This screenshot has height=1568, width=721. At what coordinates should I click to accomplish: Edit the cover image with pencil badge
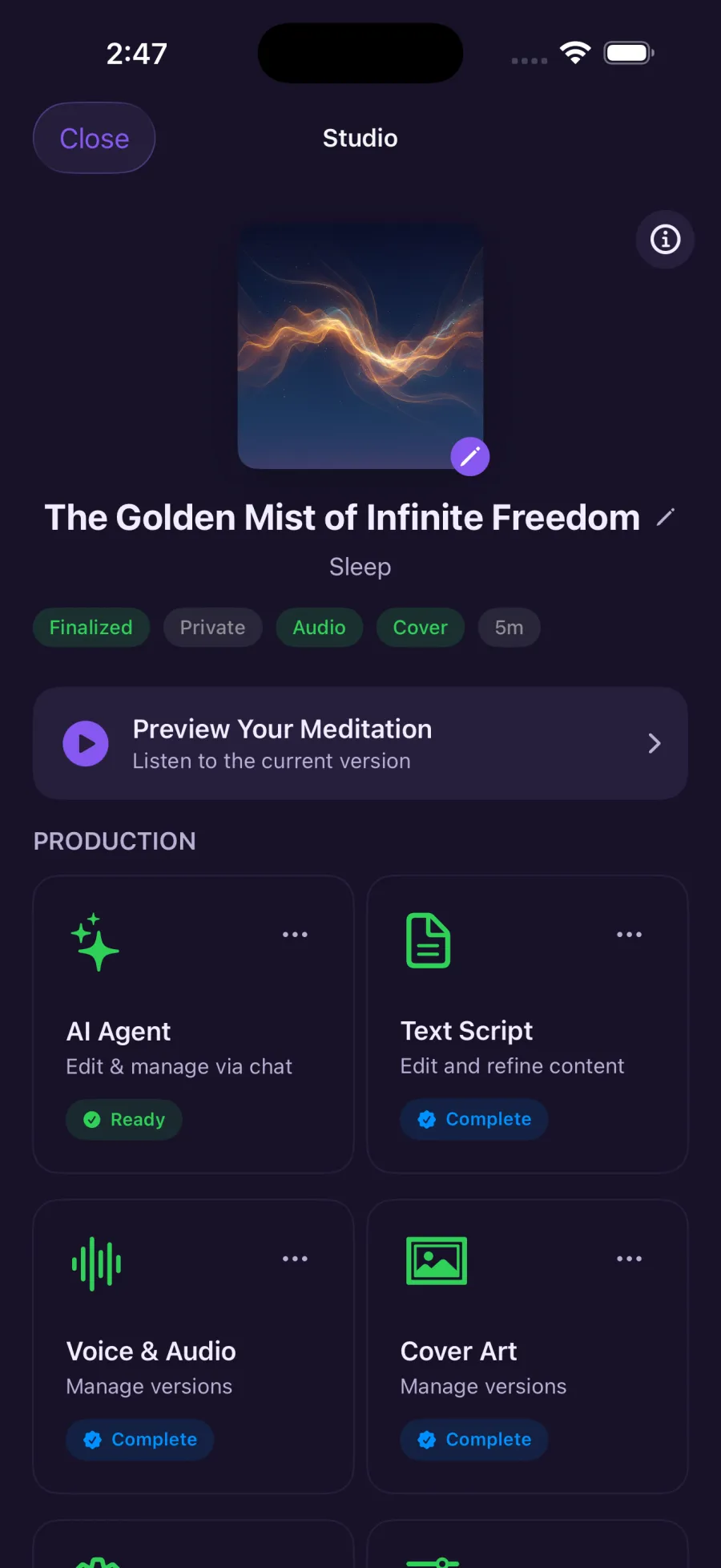[470, 457]
